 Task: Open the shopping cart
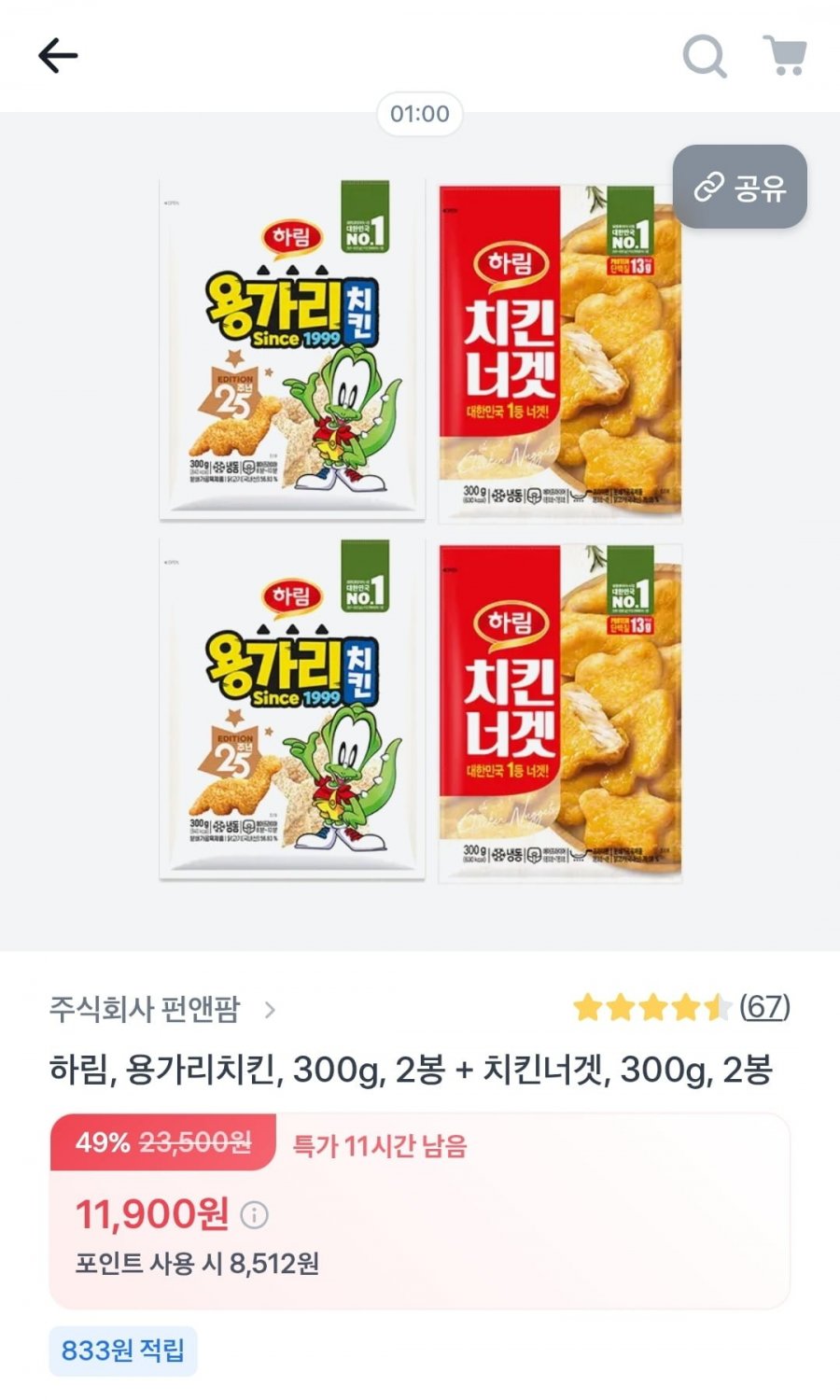(784, 56)
